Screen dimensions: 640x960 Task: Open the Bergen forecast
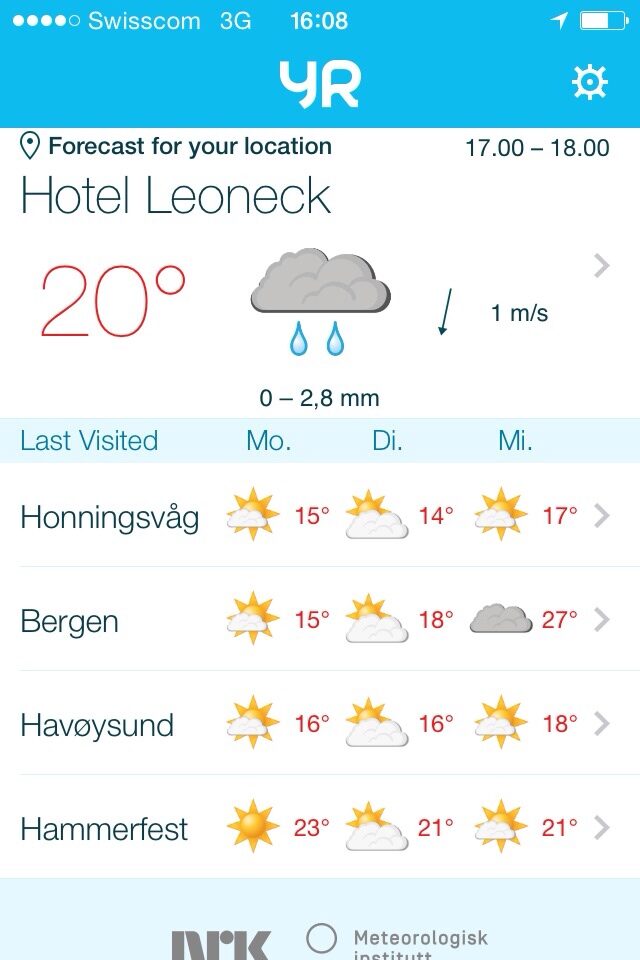(x=320, y=620)
